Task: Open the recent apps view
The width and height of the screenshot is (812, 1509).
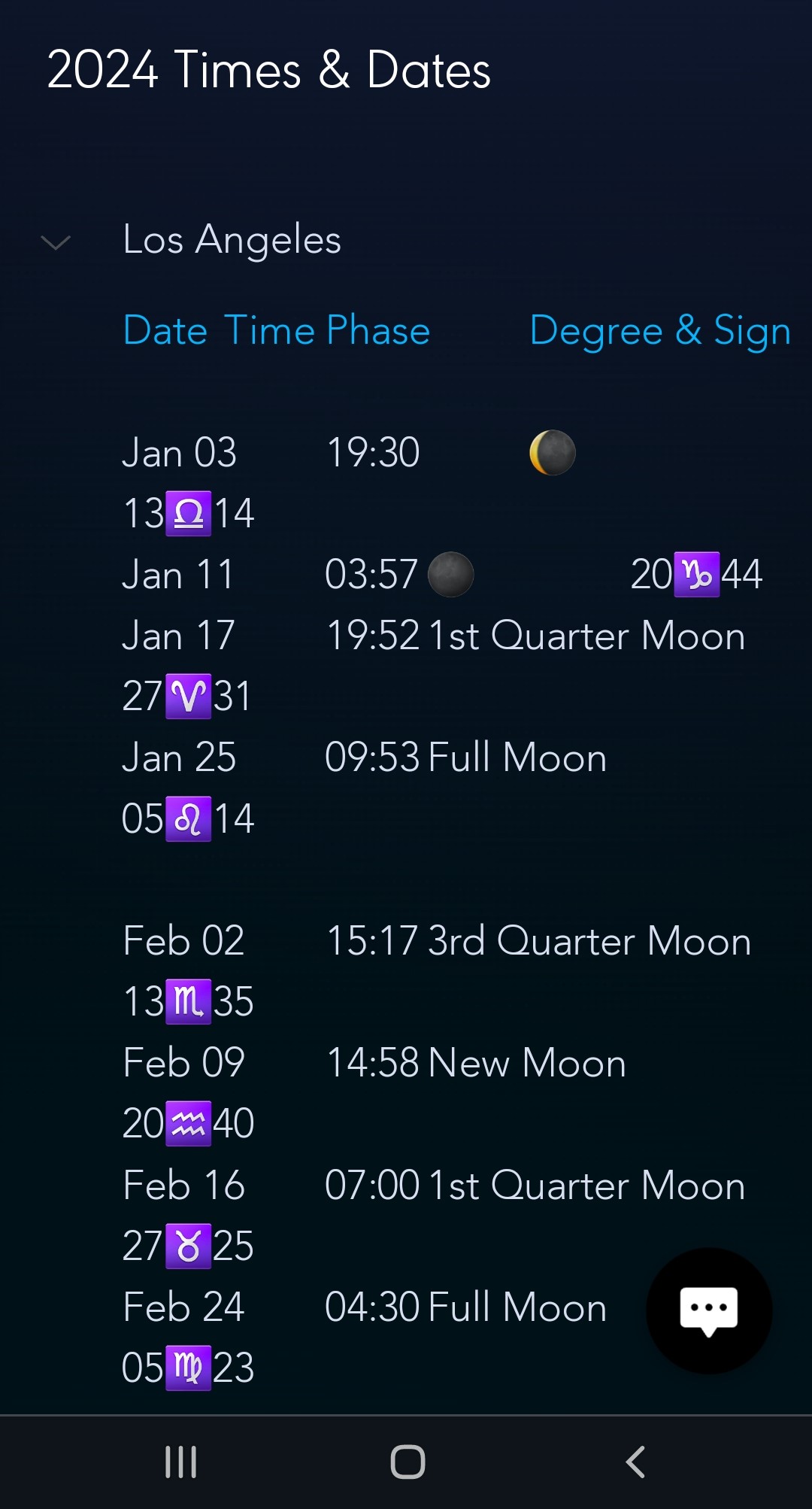Action: pyautogui.click(x=181, y=1462)
